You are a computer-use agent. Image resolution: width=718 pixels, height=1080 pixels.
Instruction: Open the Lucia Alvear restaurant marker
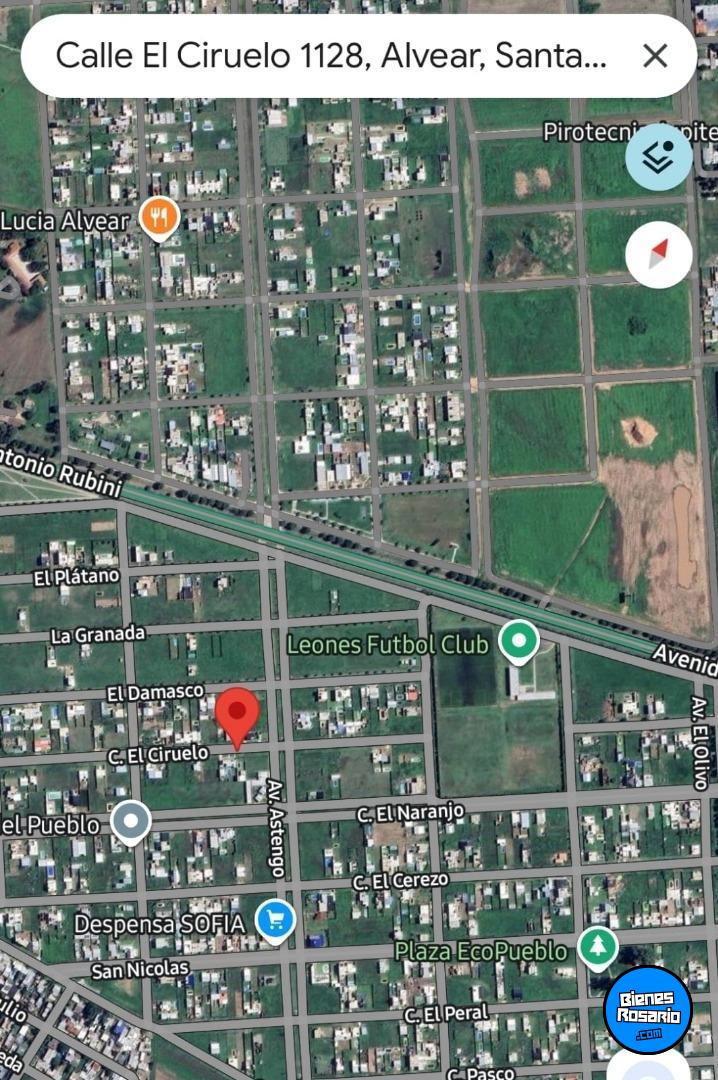coord(159,217)
